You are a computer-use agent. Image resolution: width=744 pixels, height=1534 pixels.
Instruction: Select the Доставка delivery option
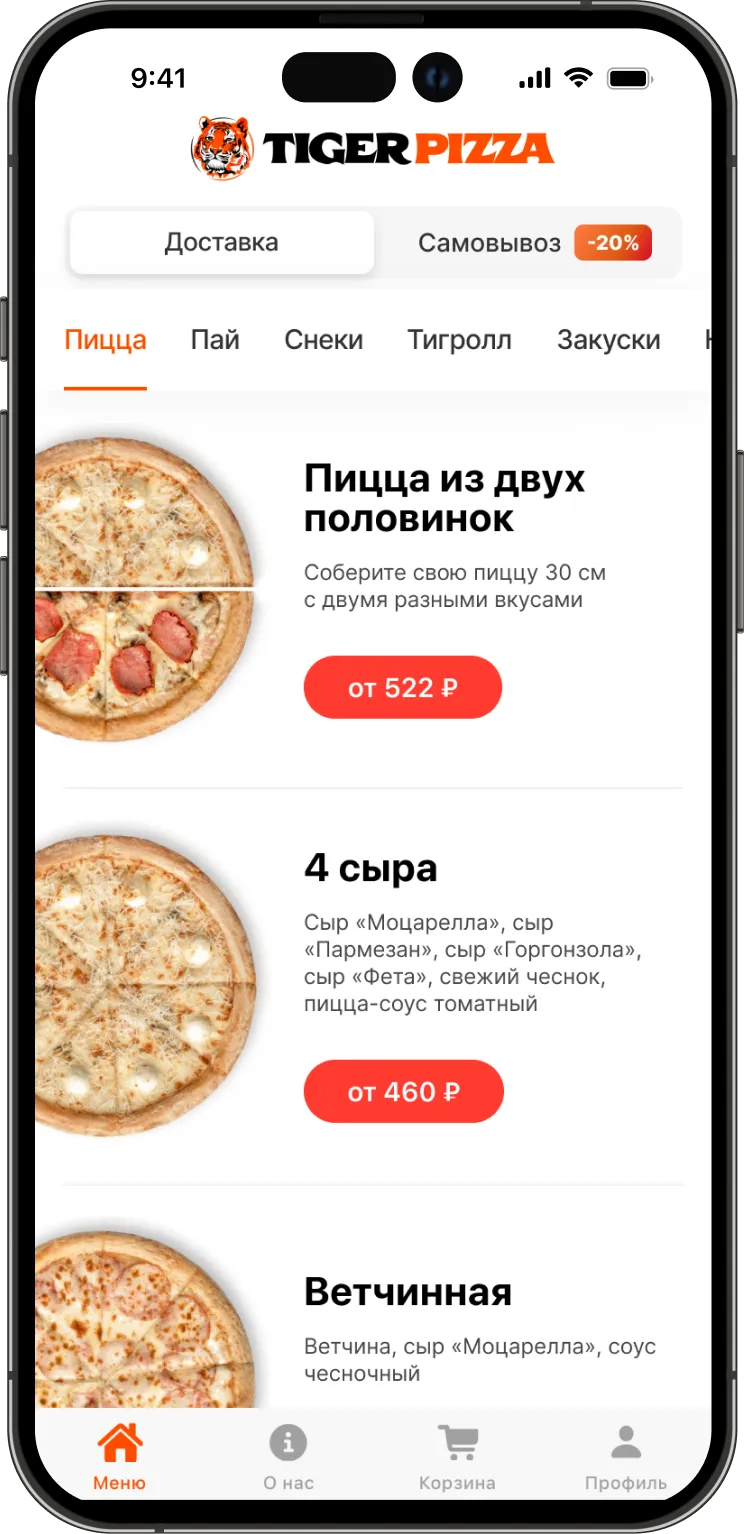click(x=221, y=242)
